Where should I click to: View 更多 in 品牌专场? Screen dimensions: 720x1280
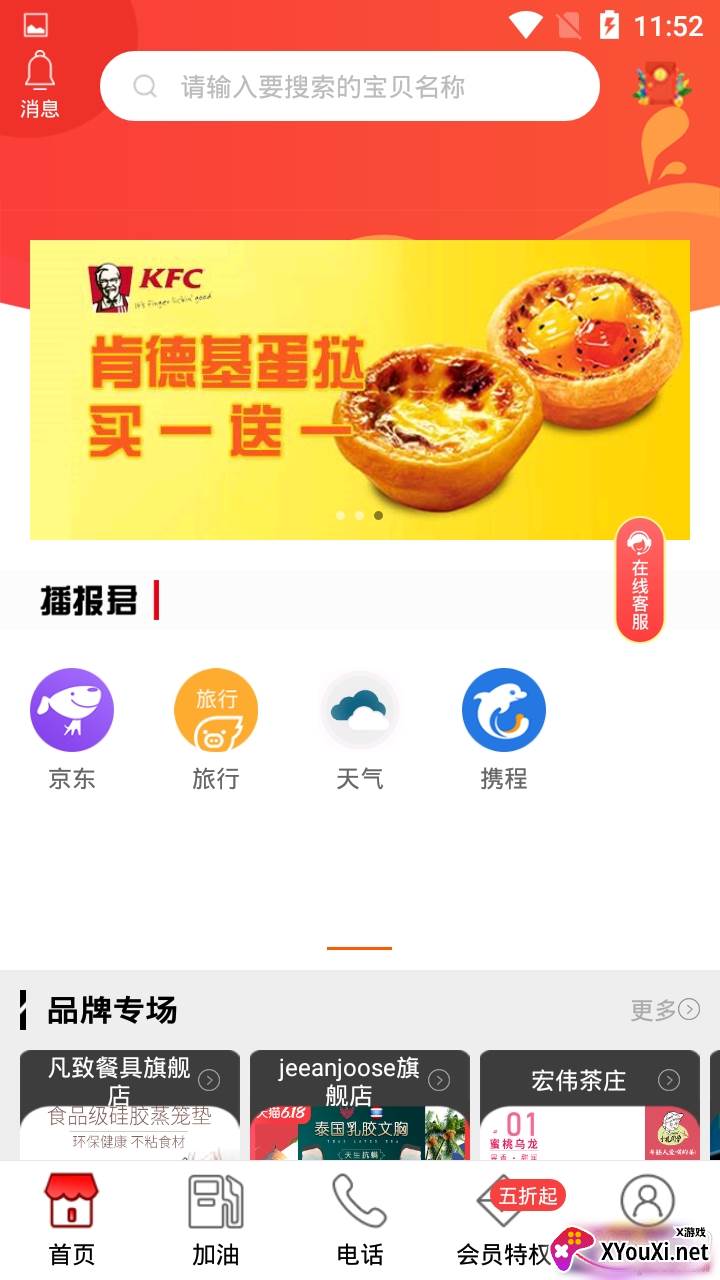click(664, 1010)
